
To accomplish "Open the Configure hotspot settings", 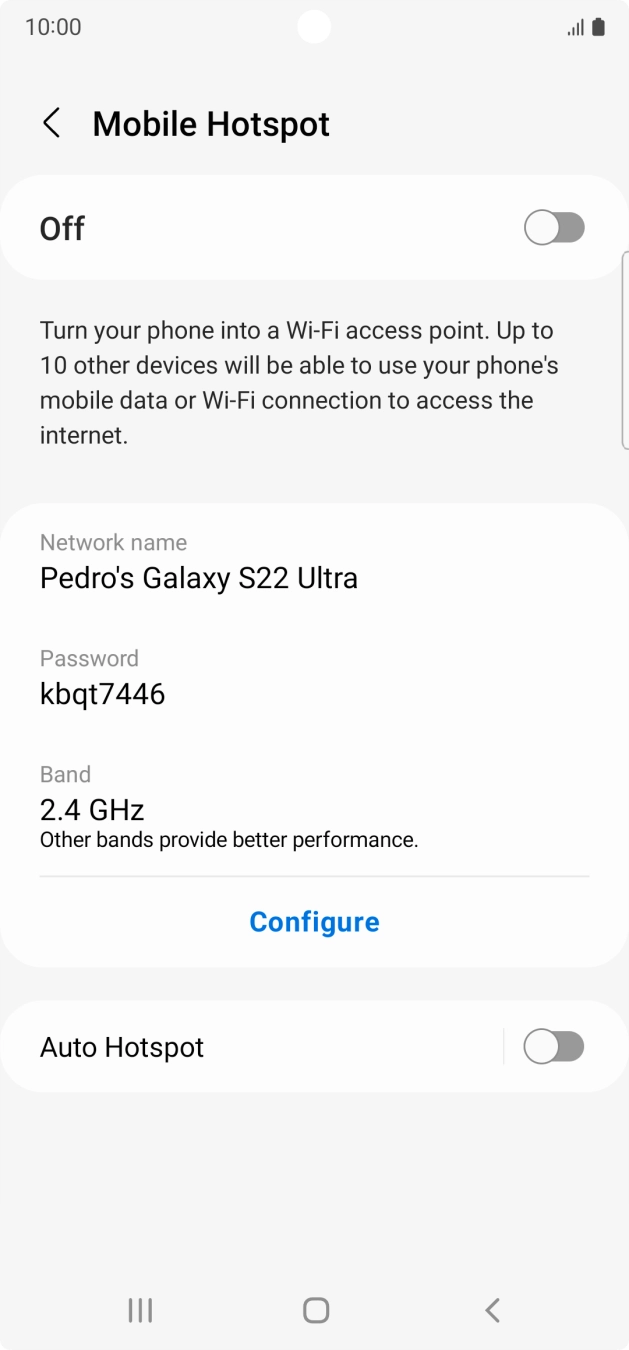I will tap(314, 921).
